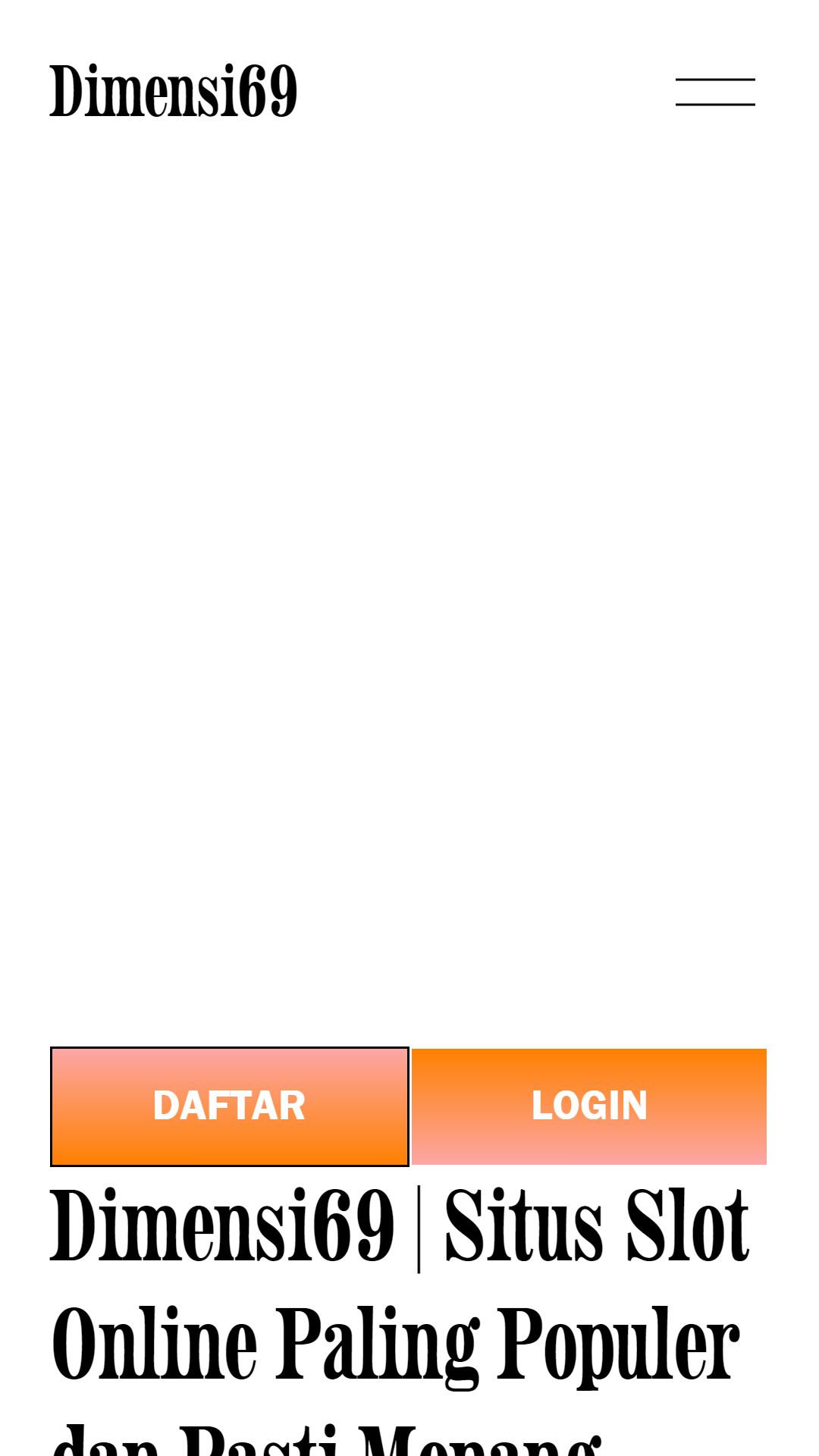
Task: Tap the DAFTAR button
Action: coord(230,1106)
